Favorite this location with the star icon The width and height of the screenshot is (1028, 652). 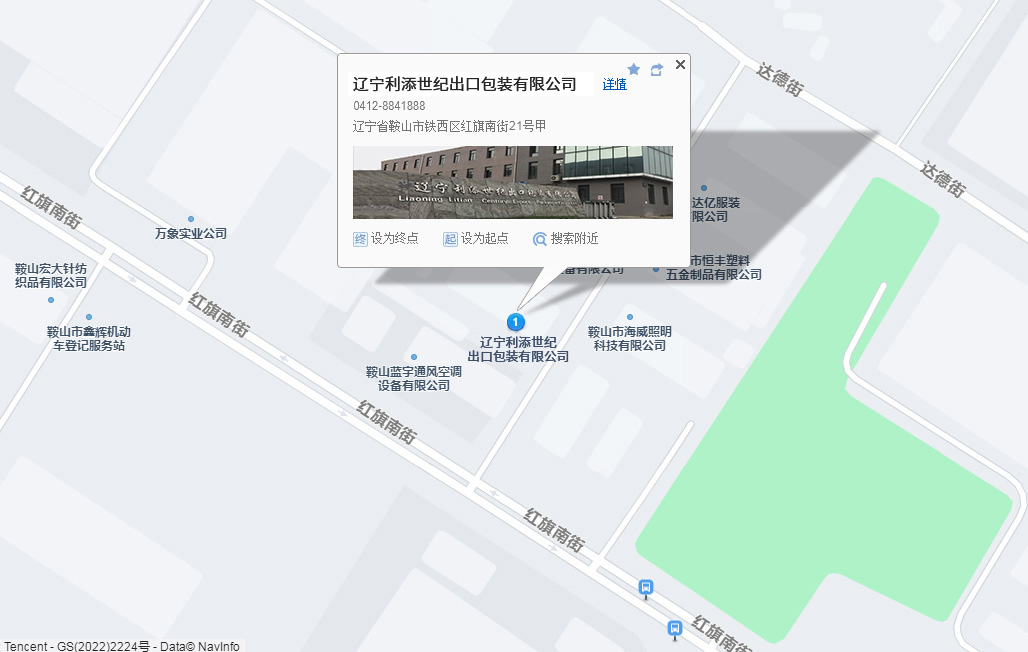coord(633,69)
